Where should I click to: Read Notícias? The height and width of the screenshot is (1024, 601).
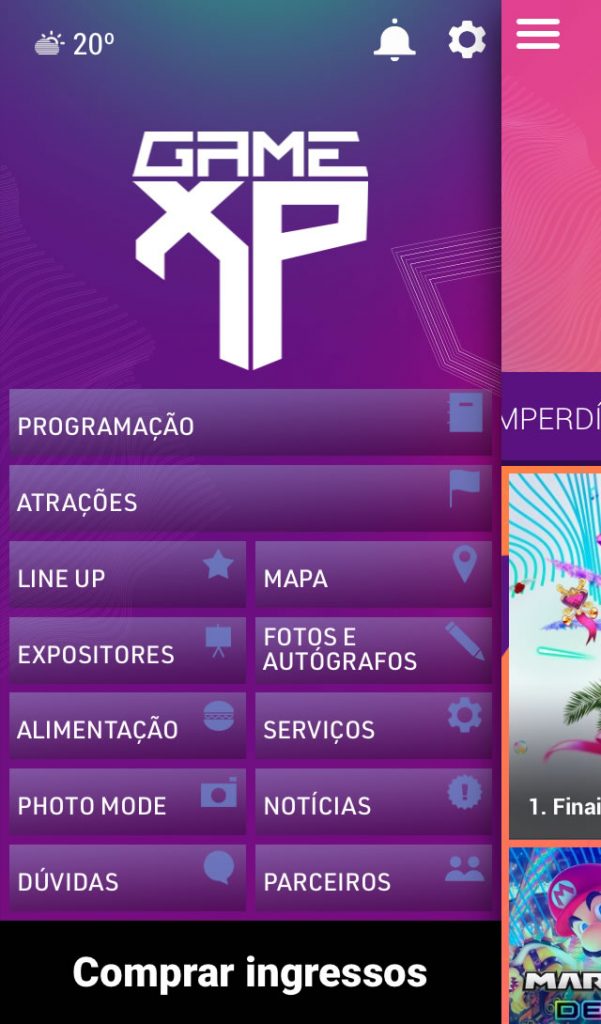click(373, 803)
